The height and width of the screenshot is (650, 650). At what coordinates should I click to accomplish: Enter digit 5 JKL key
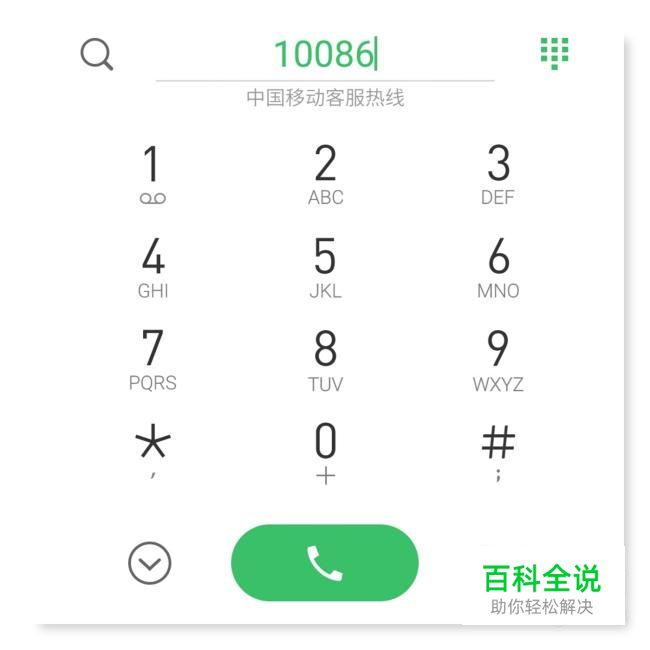pos(325,268)
